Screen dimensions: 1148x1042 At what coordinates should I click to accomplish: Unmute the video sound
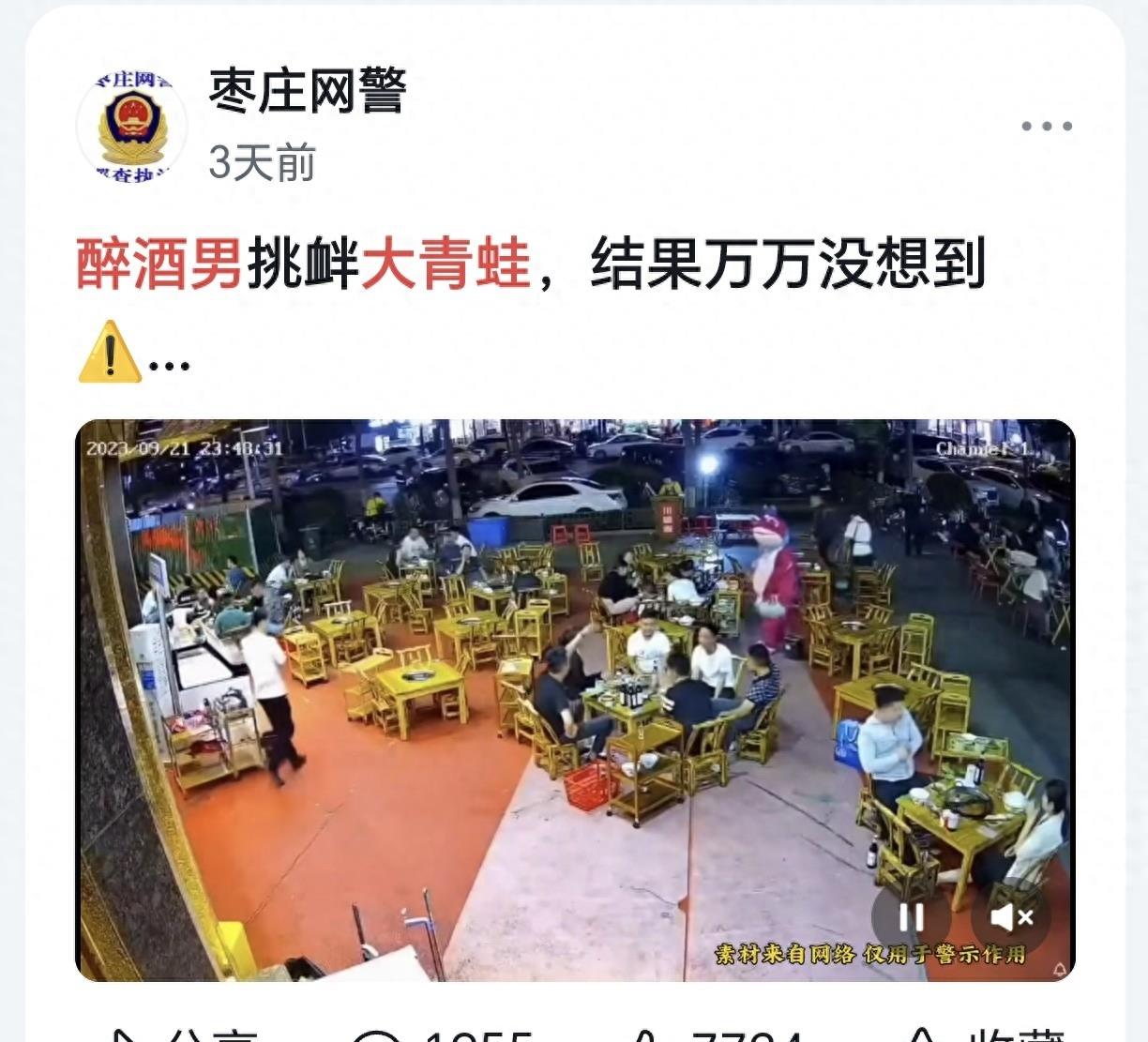[1011, 917]
